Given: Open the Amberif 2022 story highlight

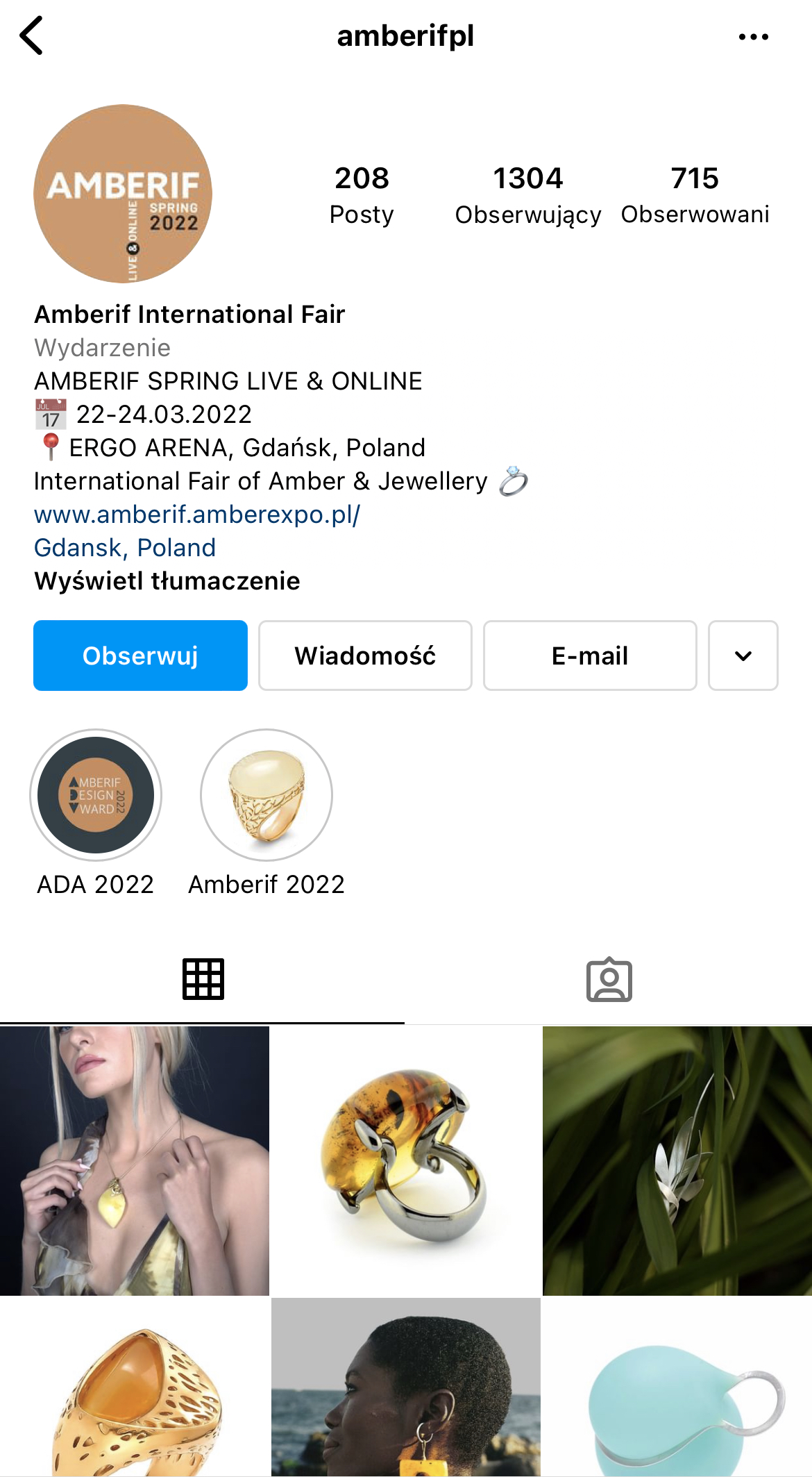Looking at the screenshot, I should [x=267, y=795].
